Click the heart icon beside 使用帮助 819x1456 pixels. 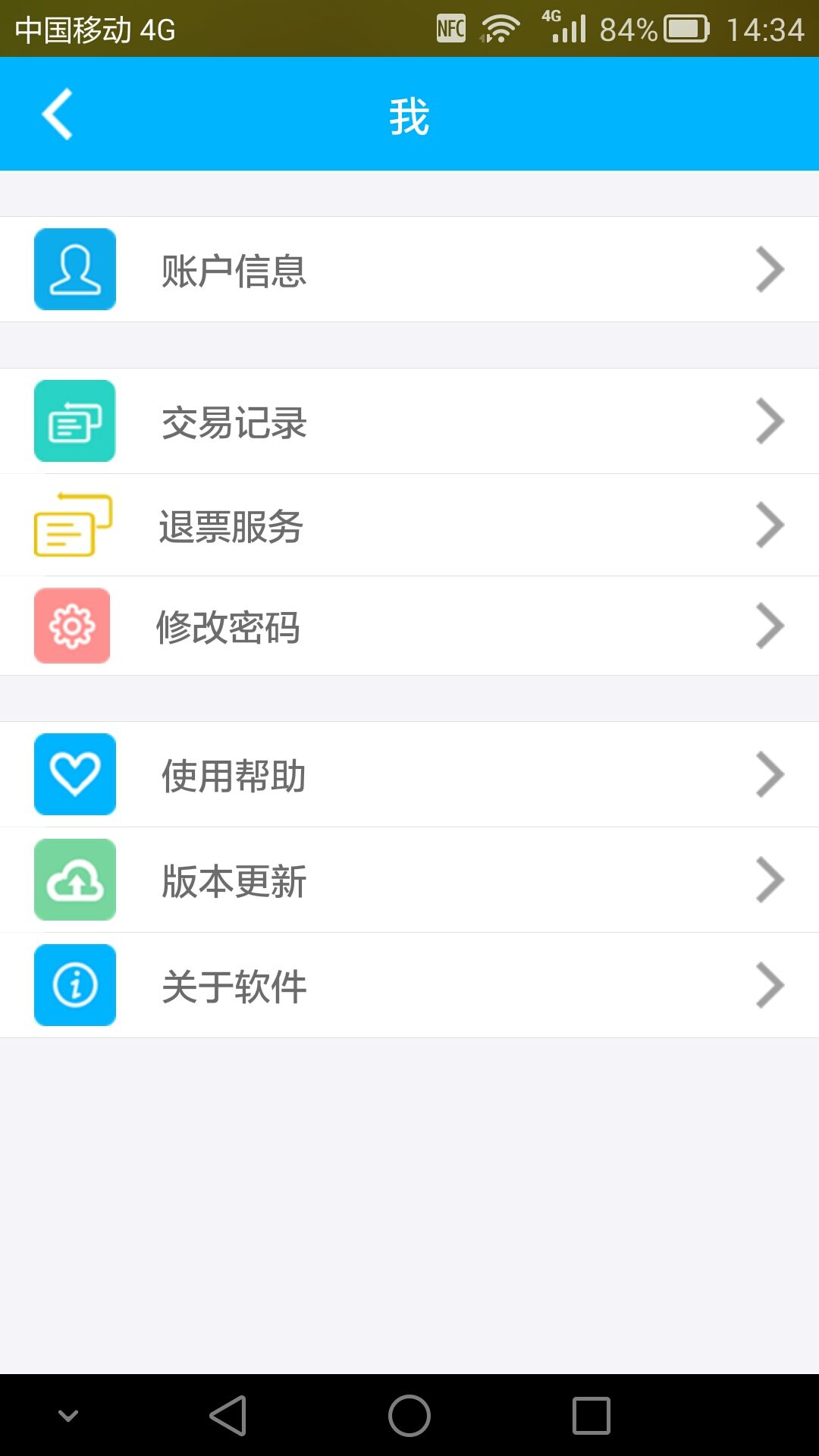click(x=74, y=773)
